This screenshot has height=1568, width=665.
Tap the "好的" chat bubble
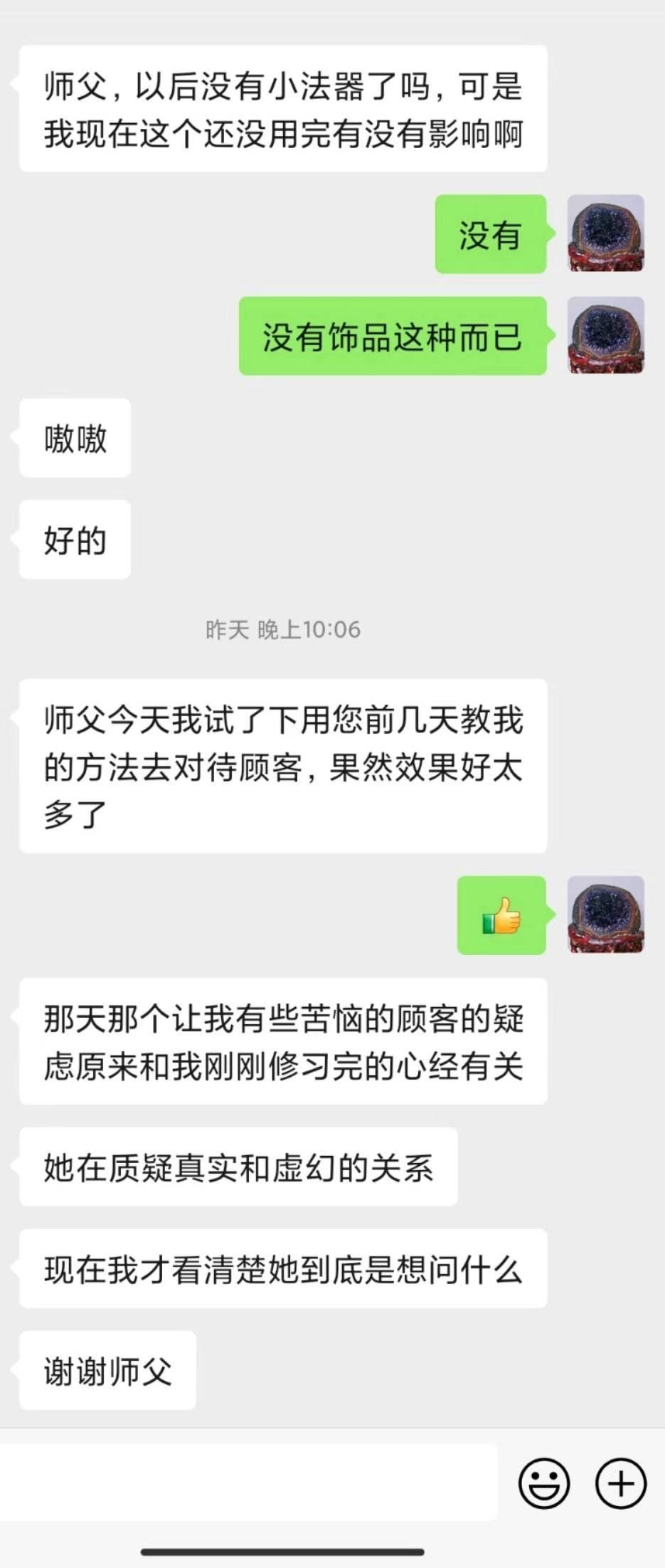[x=74, y=541]
